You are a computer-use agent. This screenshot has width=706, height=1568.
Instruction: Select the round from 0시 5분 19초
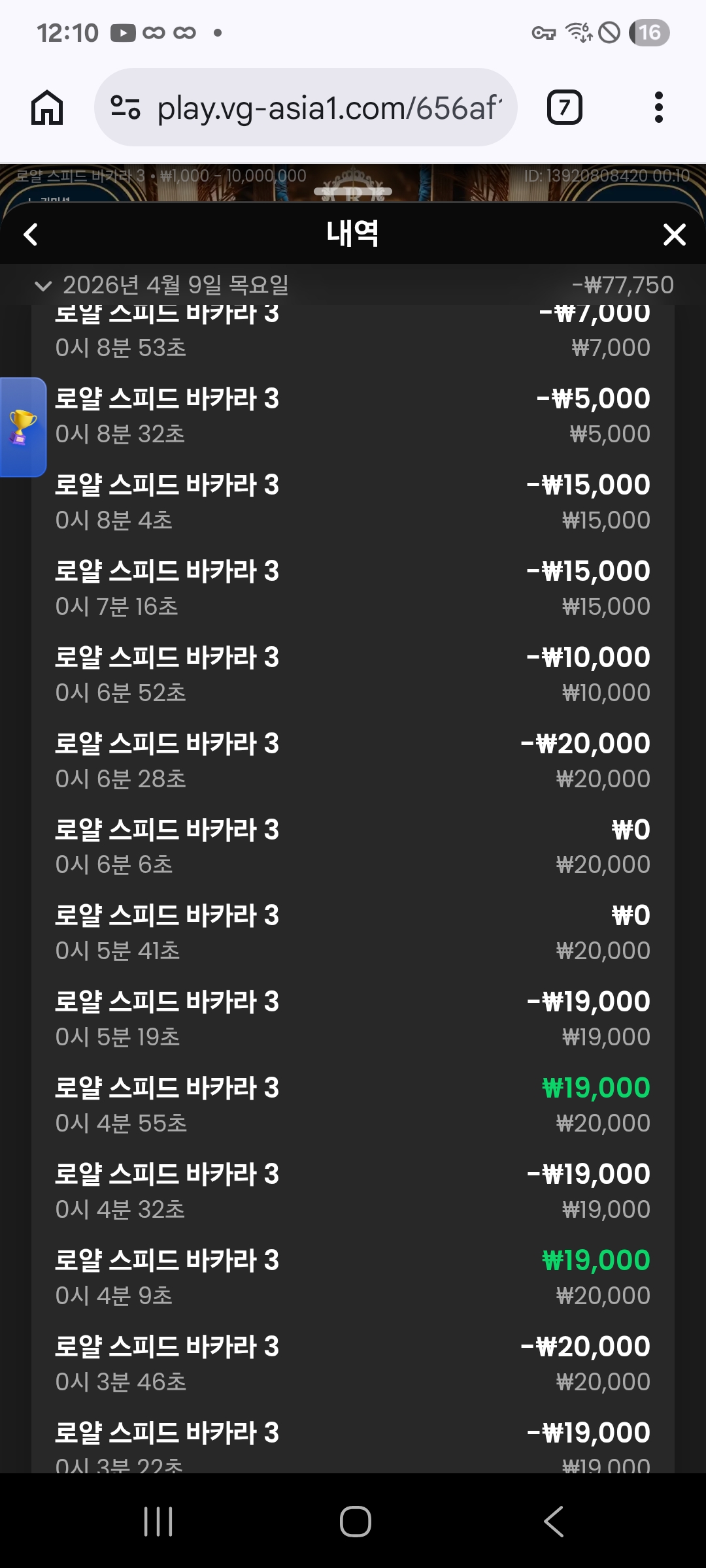click(353, 1019)
